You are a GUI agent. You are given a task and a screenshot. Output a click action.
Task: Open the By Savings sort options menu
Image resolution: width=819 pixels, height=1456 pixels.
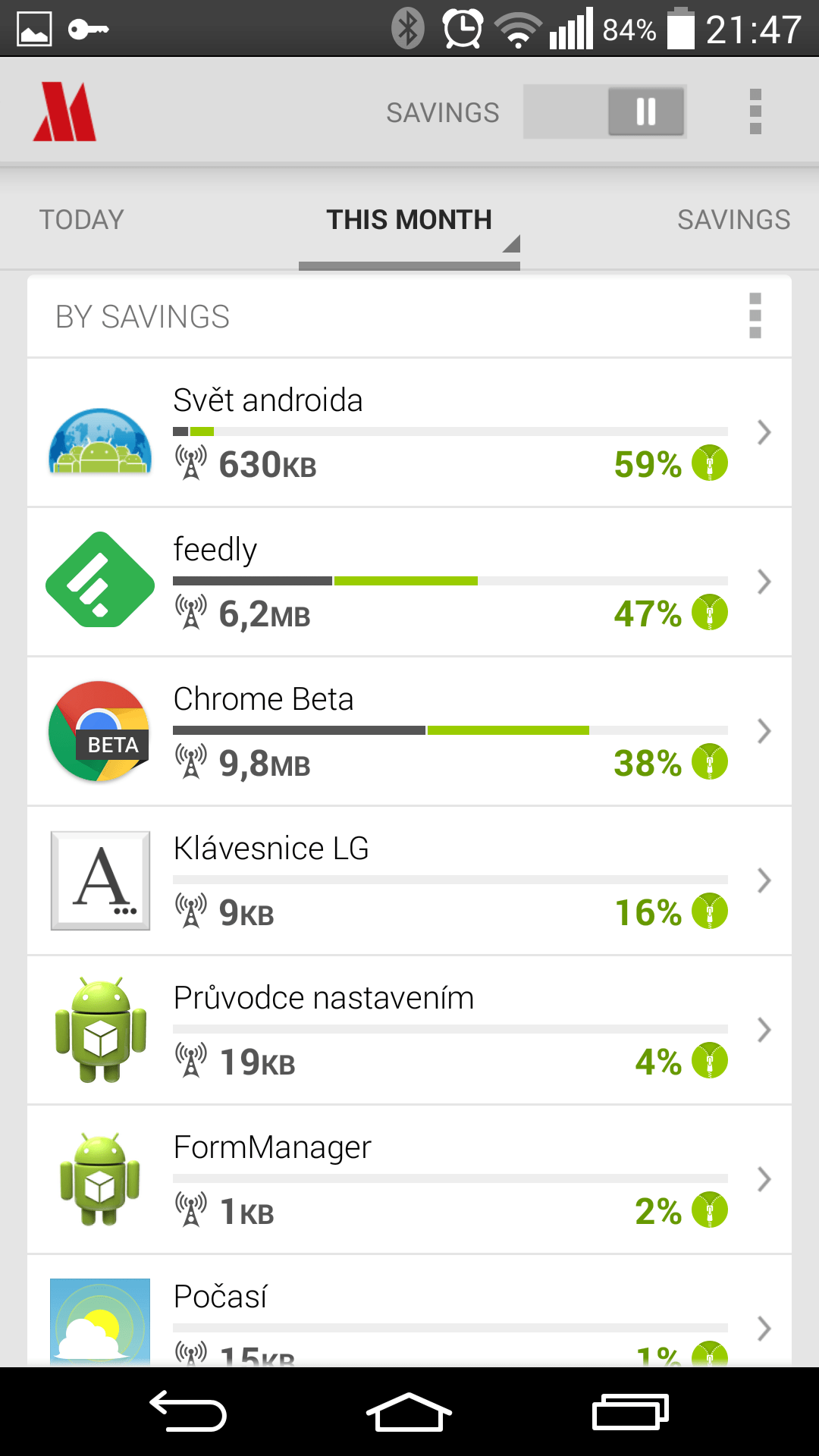[755, 315]
